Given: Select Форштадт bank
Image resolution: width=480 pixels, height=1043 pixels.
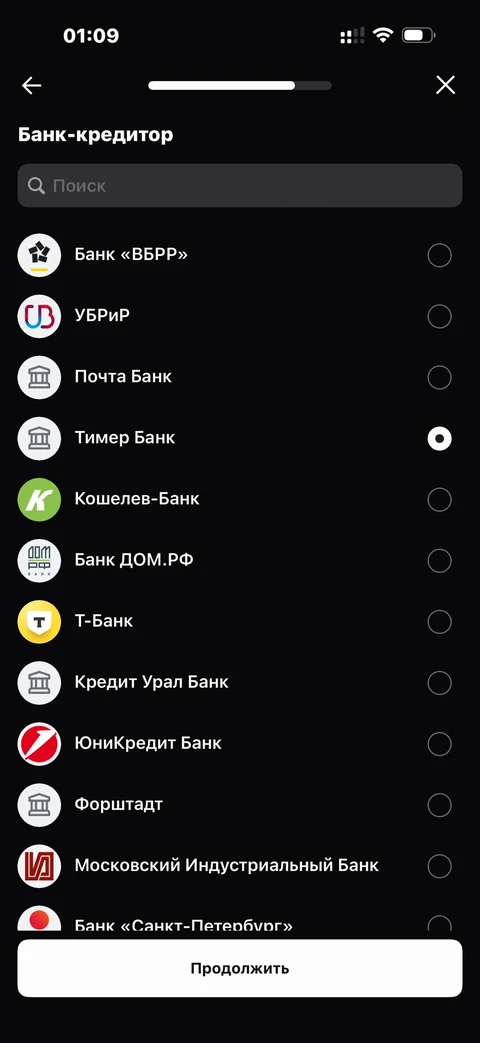Looking at the screenshot, I should pyautogui.click(x=240, y=805).
